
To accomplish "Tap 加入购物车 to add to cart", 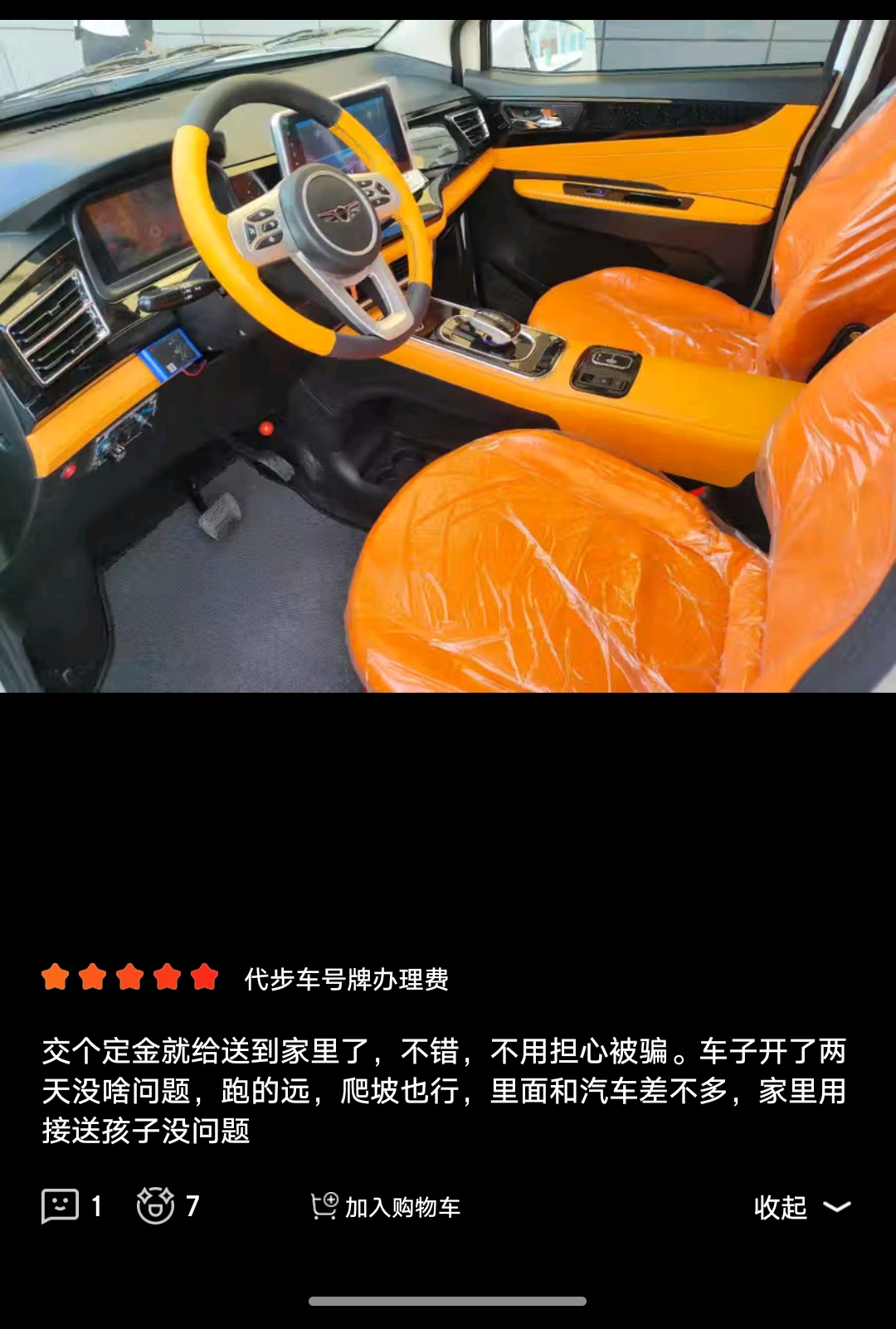I will coord(387,1207).
